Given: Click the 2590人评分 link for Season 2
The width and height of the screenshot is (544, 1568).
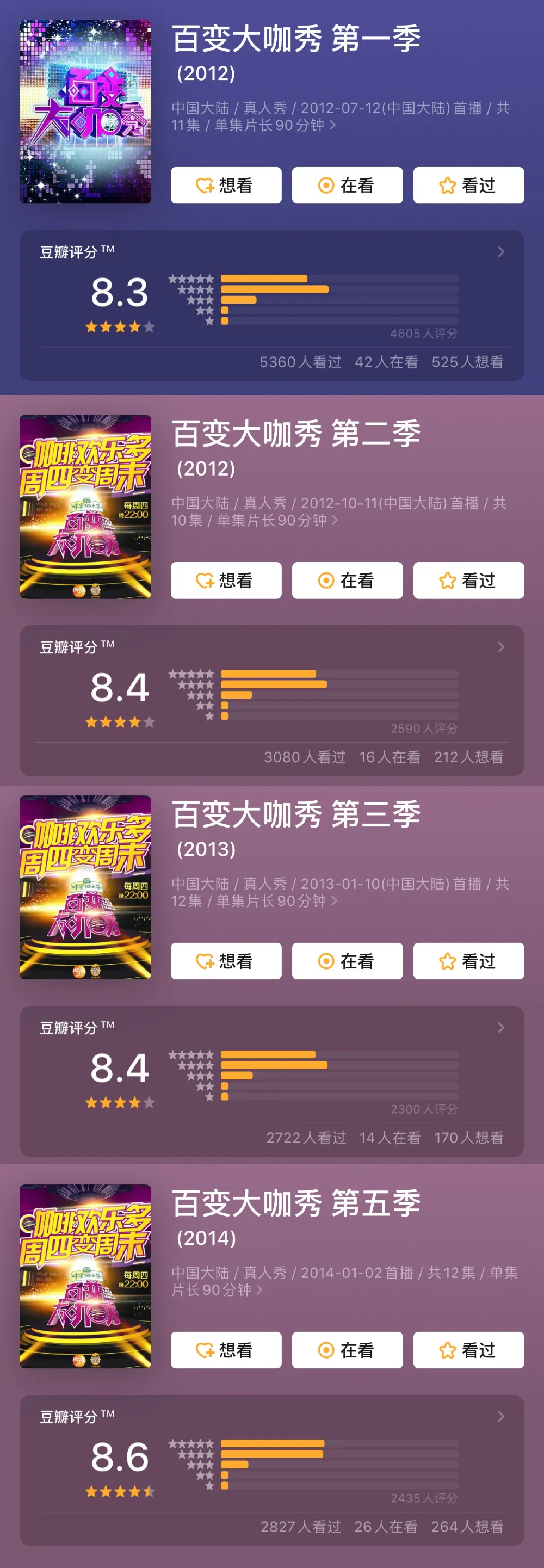Looking at the screenshot, I should pos(424,729).
